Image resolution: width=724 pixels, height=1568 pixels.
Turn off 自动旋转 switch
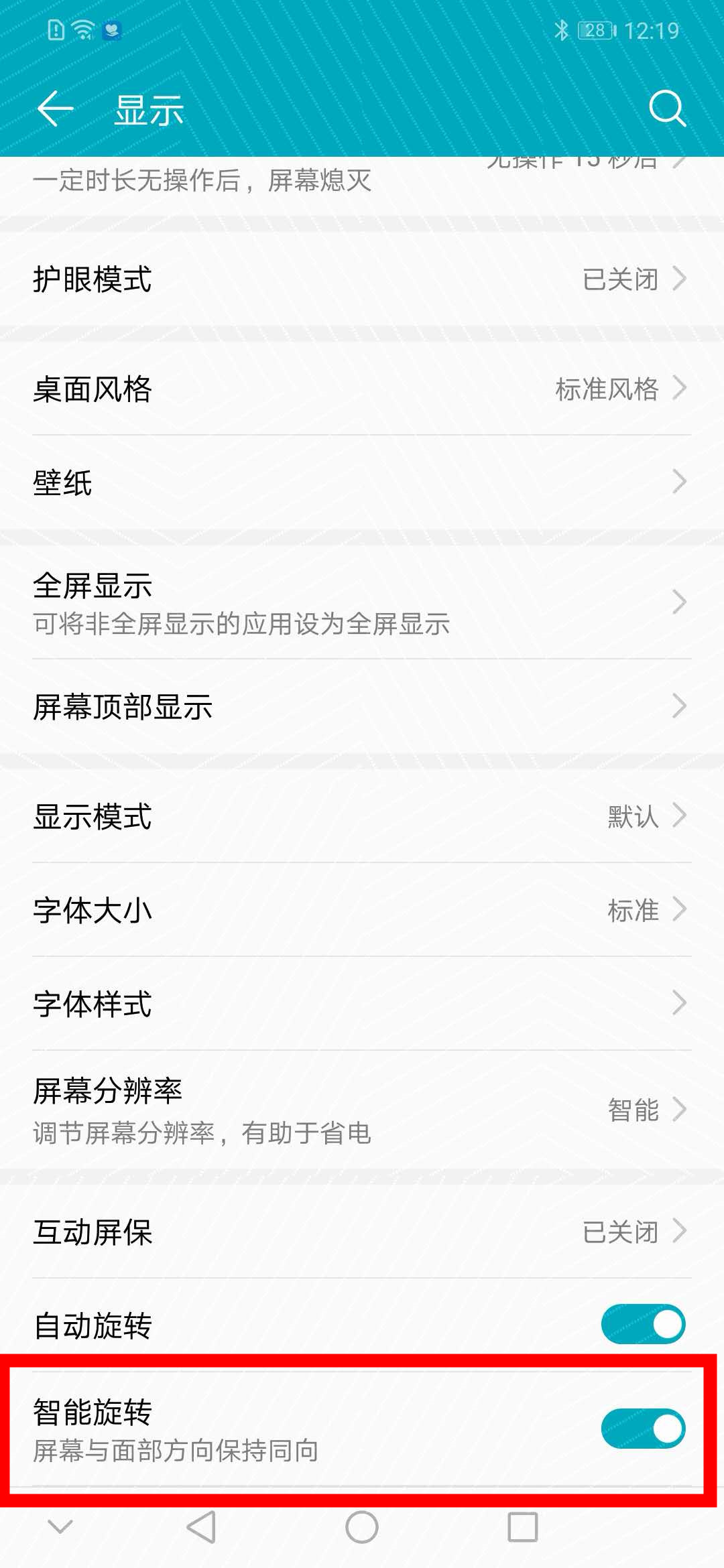642,1324
